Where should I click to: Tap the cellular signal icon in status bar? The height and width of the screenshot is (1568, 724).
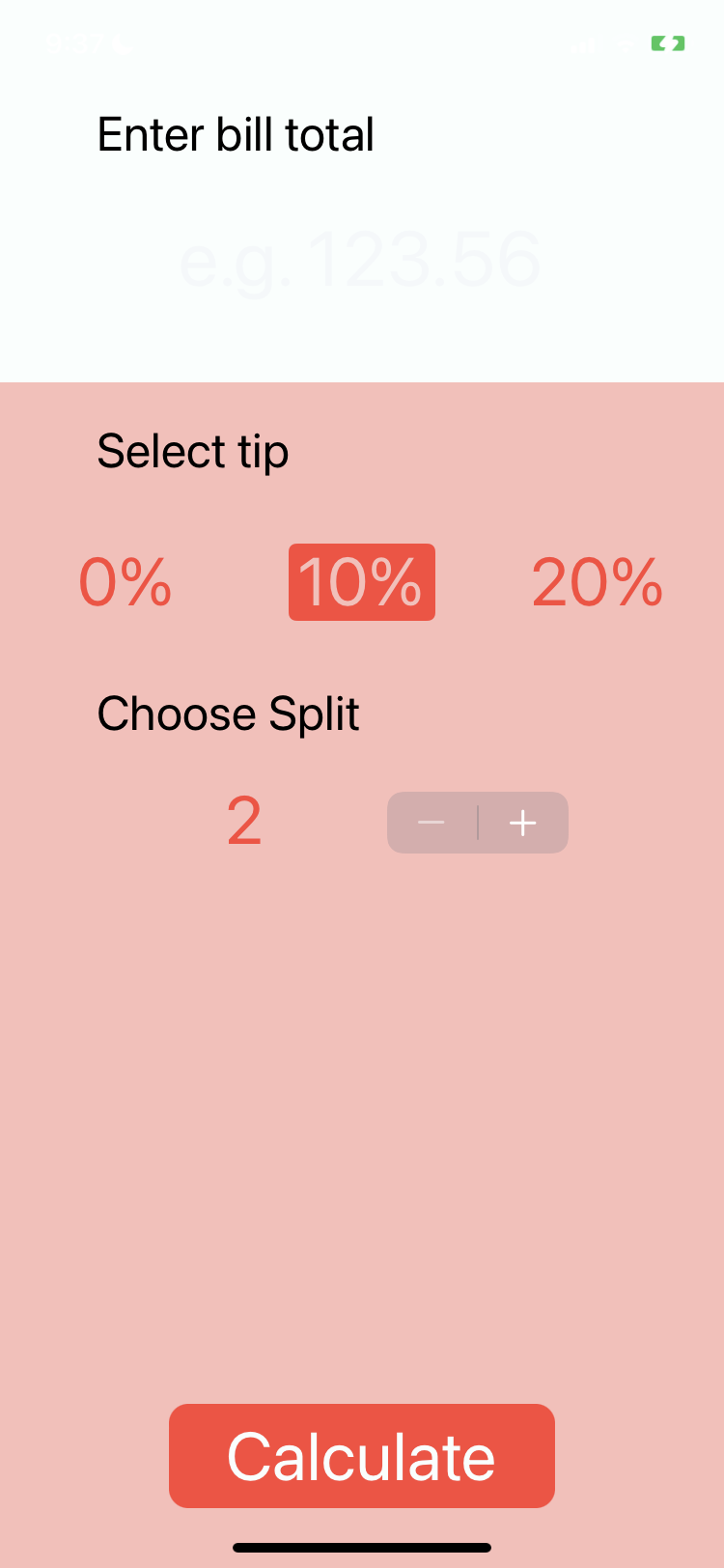pos(581,46)
